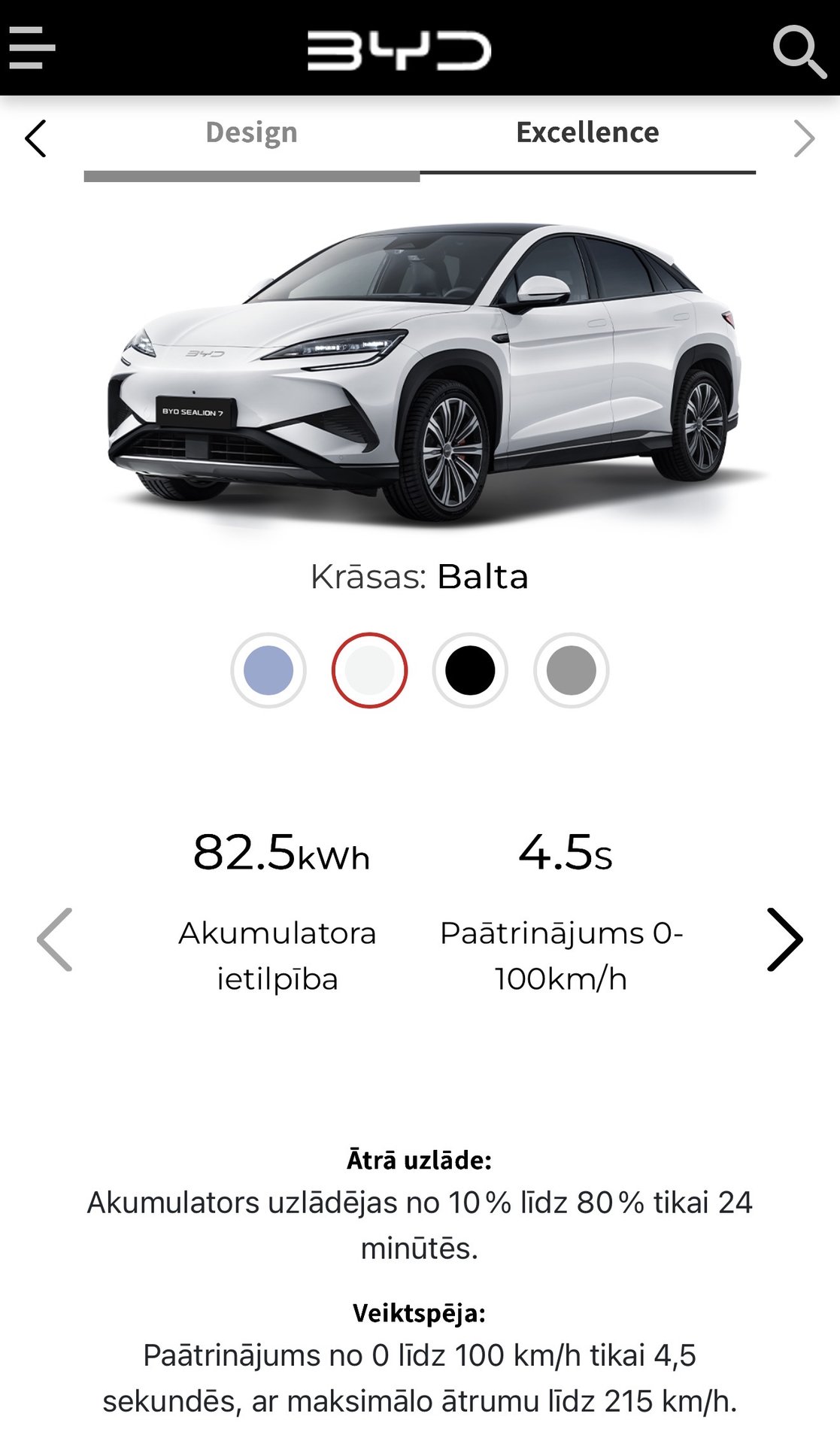
Task: Open the hamburger menu
Action: [x=32, y=48]
